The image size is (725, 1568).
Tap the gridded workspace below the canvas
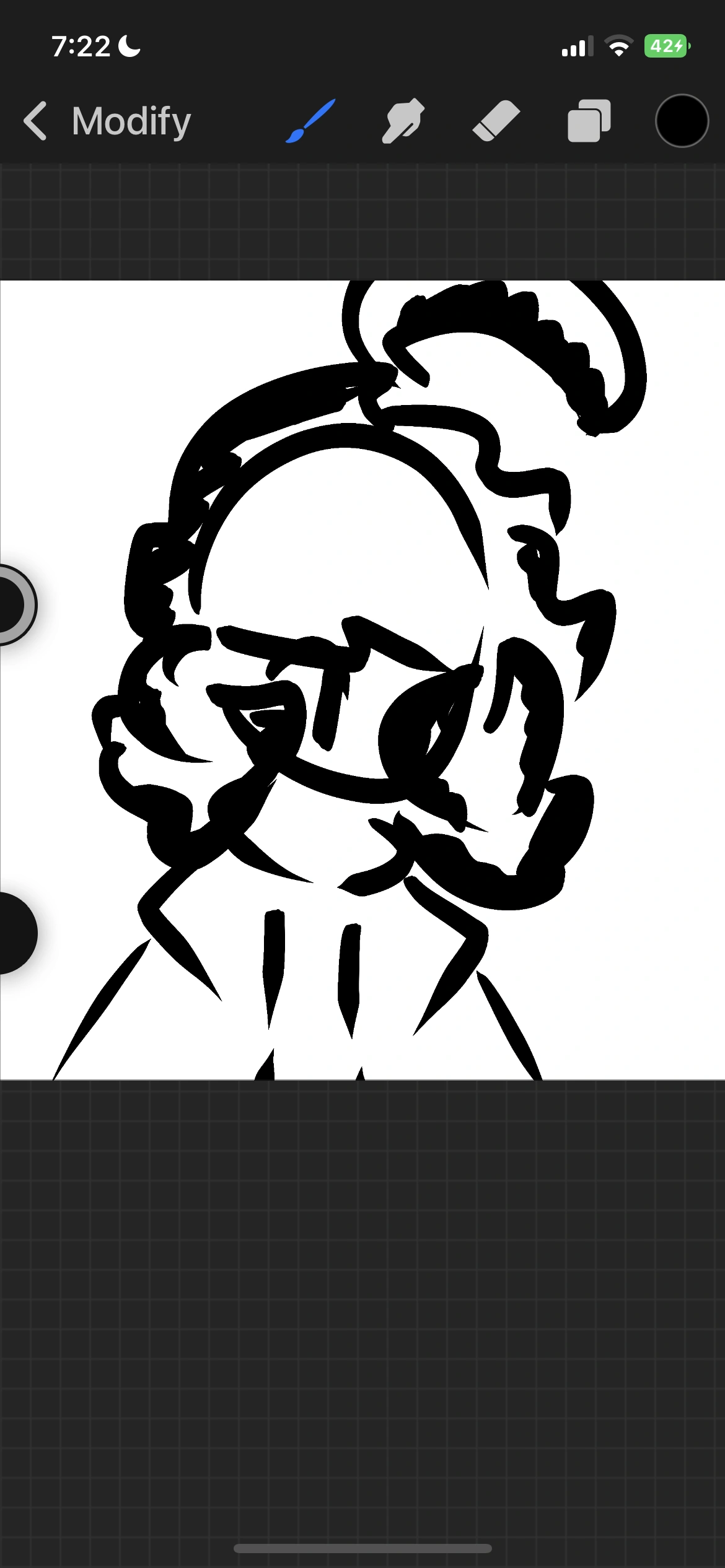point(362,1300)
